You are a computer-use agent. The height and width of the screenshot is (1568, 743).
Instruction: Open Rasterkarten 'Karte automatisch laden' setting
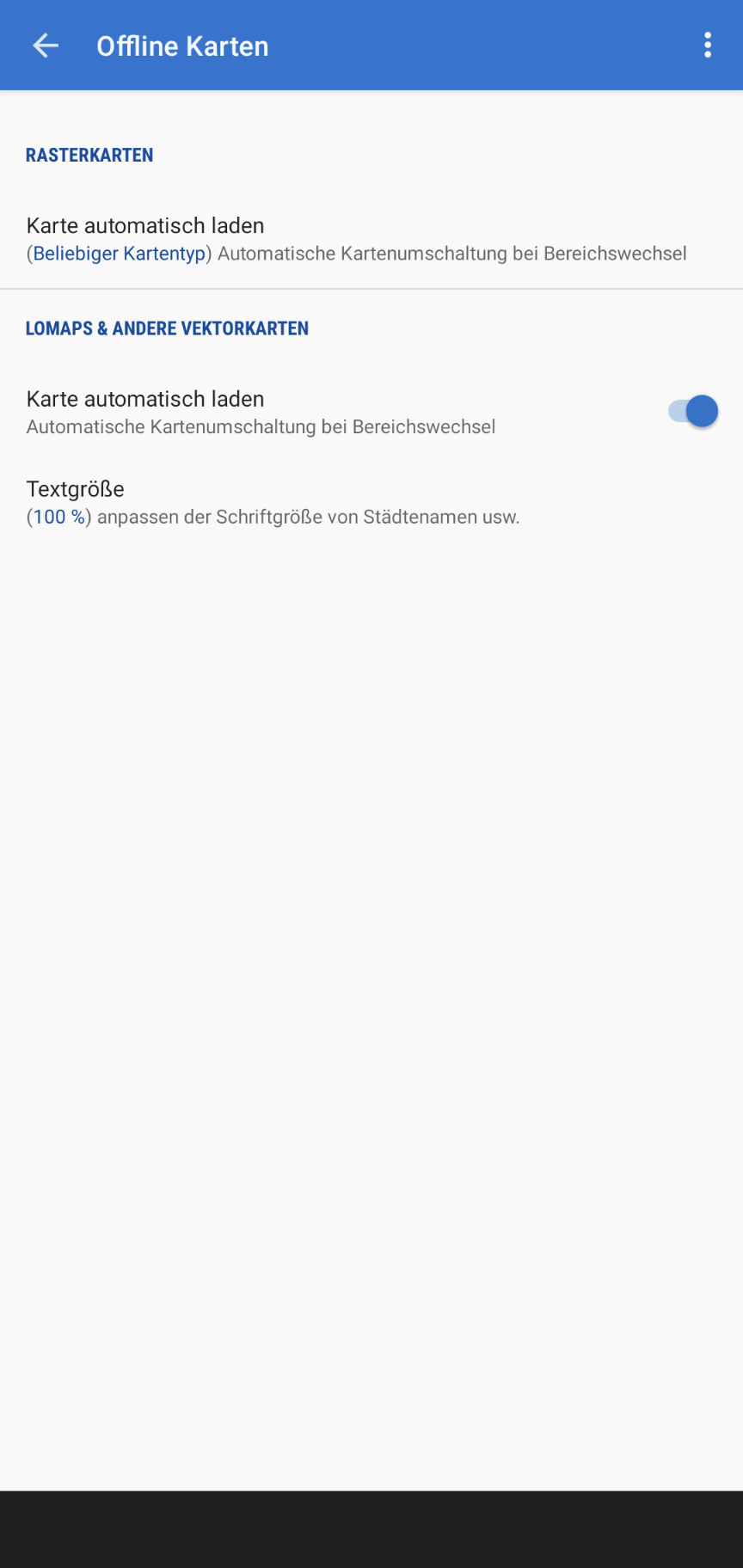coord(356,239)
